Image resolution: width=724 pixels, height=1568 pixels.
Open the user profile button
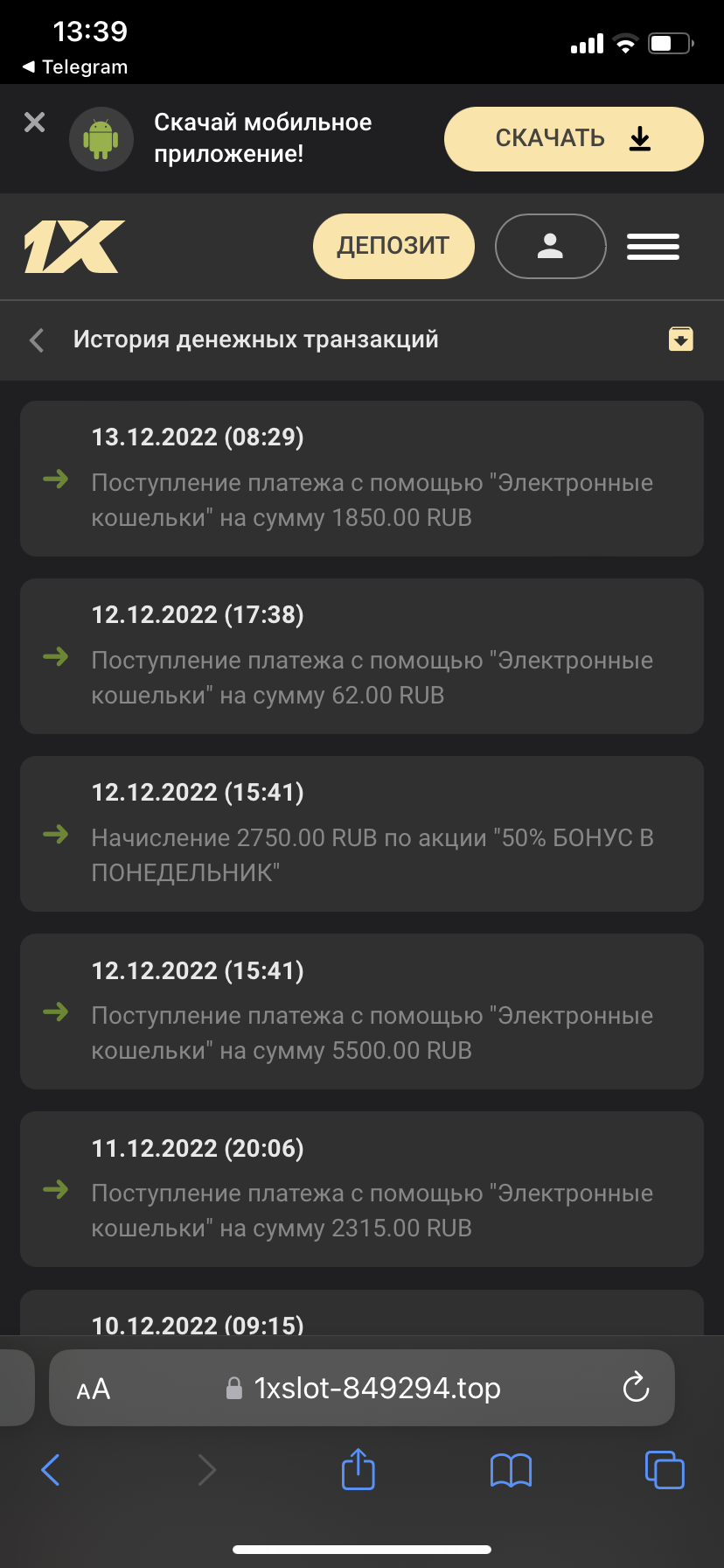pyautogui.click(x=550, y=246)
